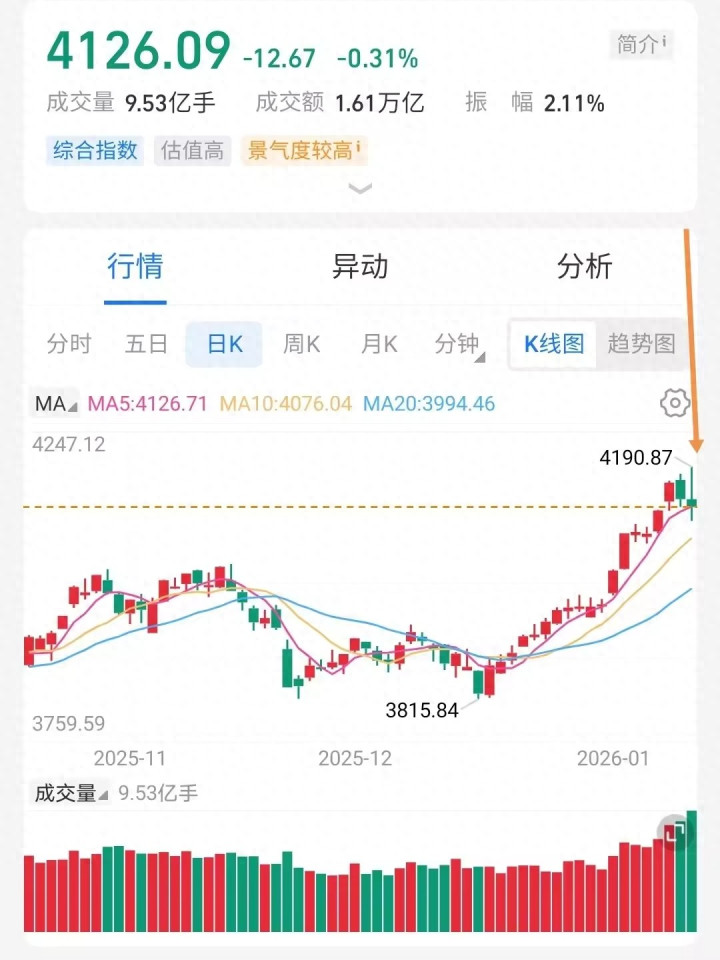This screenshot has height=960, width=720.
Task: Switch to the 分析 tab
Action: [x=585, y=267]
